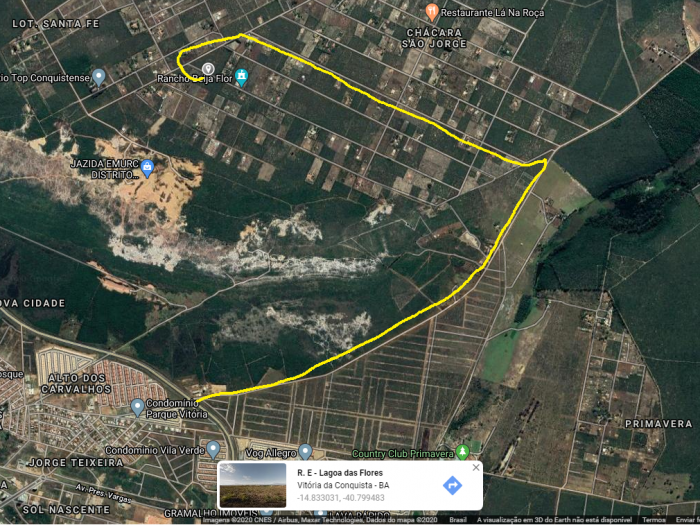Close the Lagoa das Flores info card
The height and width of the screenshot is (525, 700).
point(476,467)
